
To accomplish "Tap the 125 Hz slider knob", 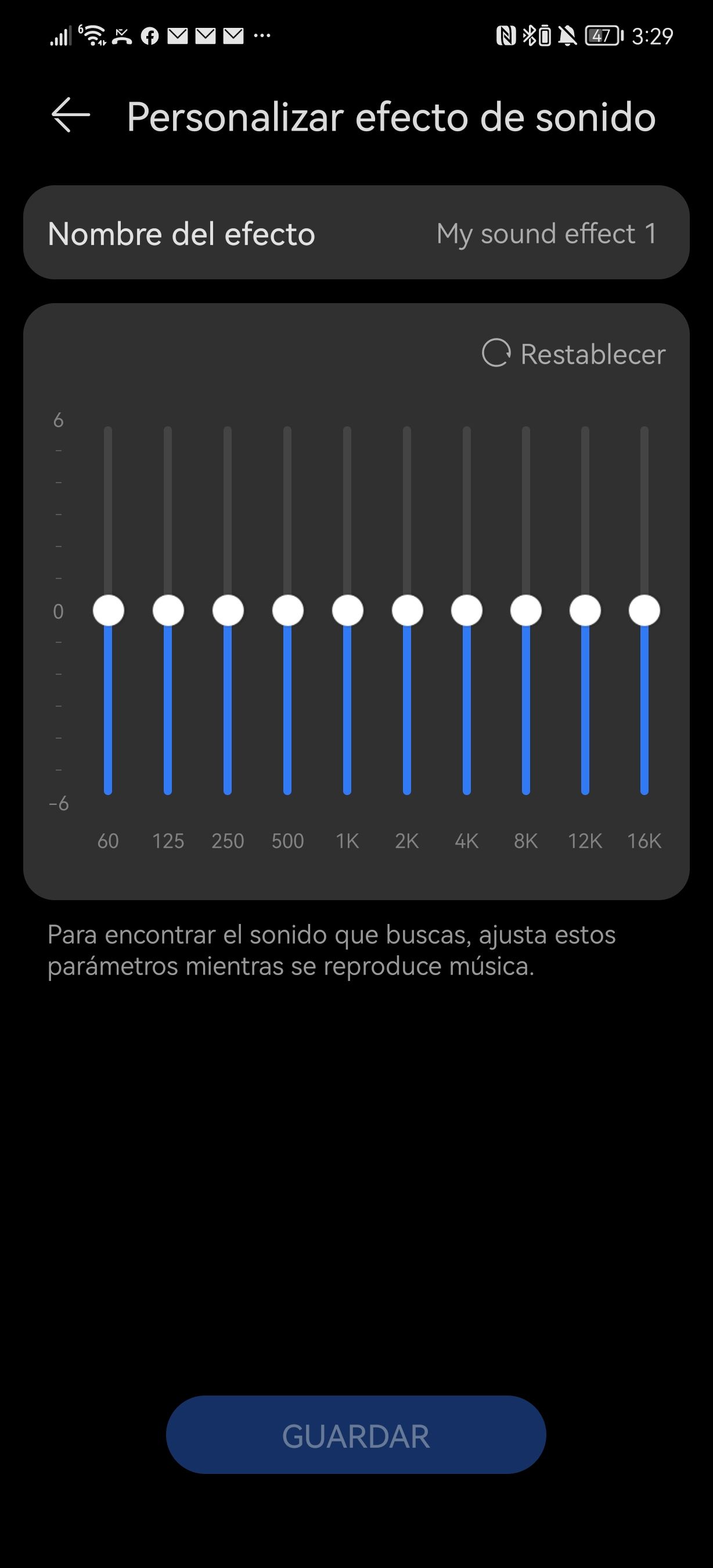I will (x=168, y=610).
